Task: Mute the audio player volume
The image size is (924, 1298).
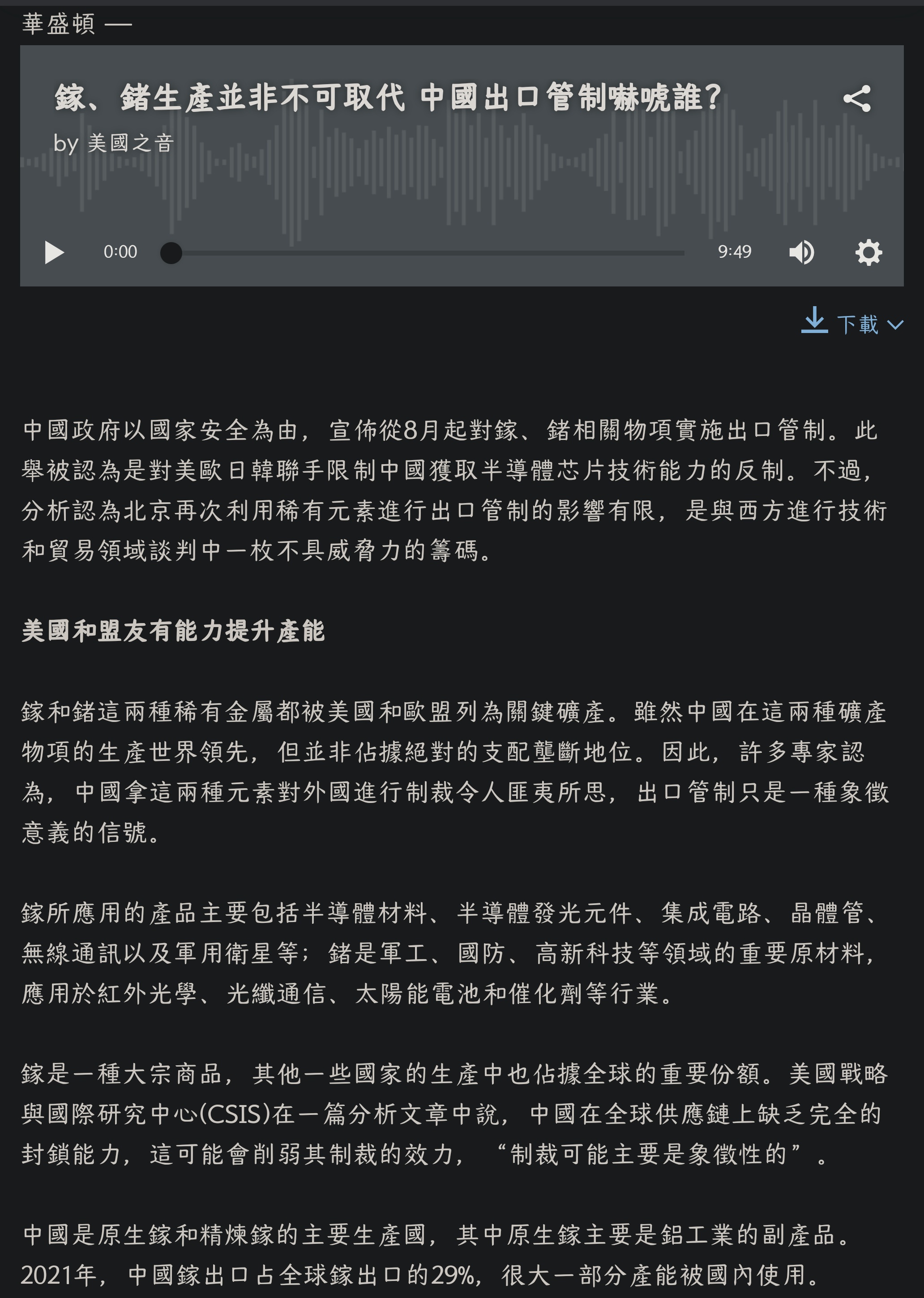Action: click(801, 252)
